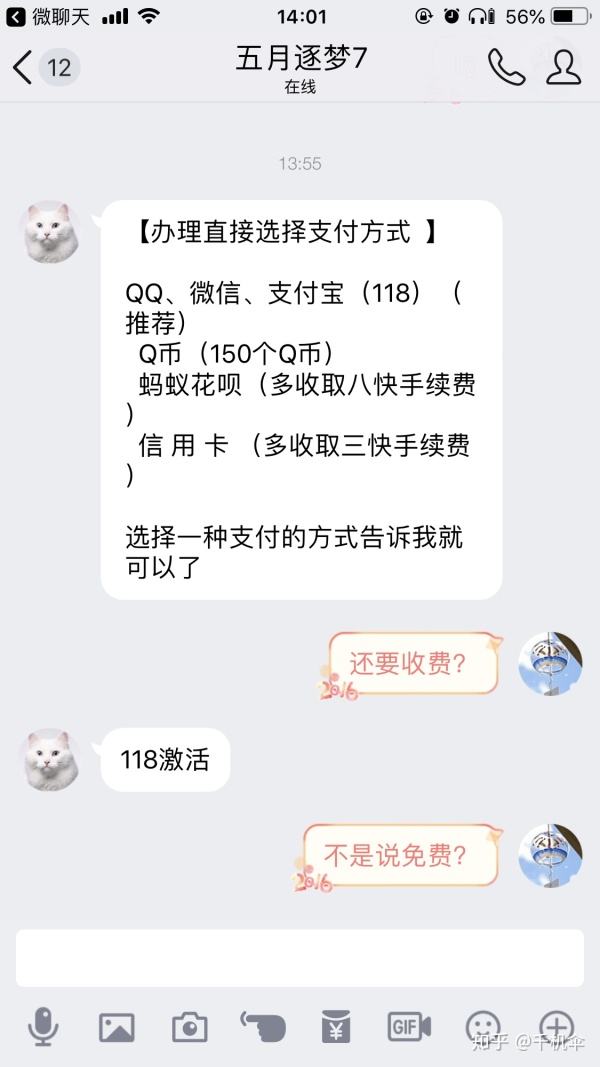Tap my avatar beside 还要收费?
This screenshot has height=1067, width=600.
coord(550,663)
